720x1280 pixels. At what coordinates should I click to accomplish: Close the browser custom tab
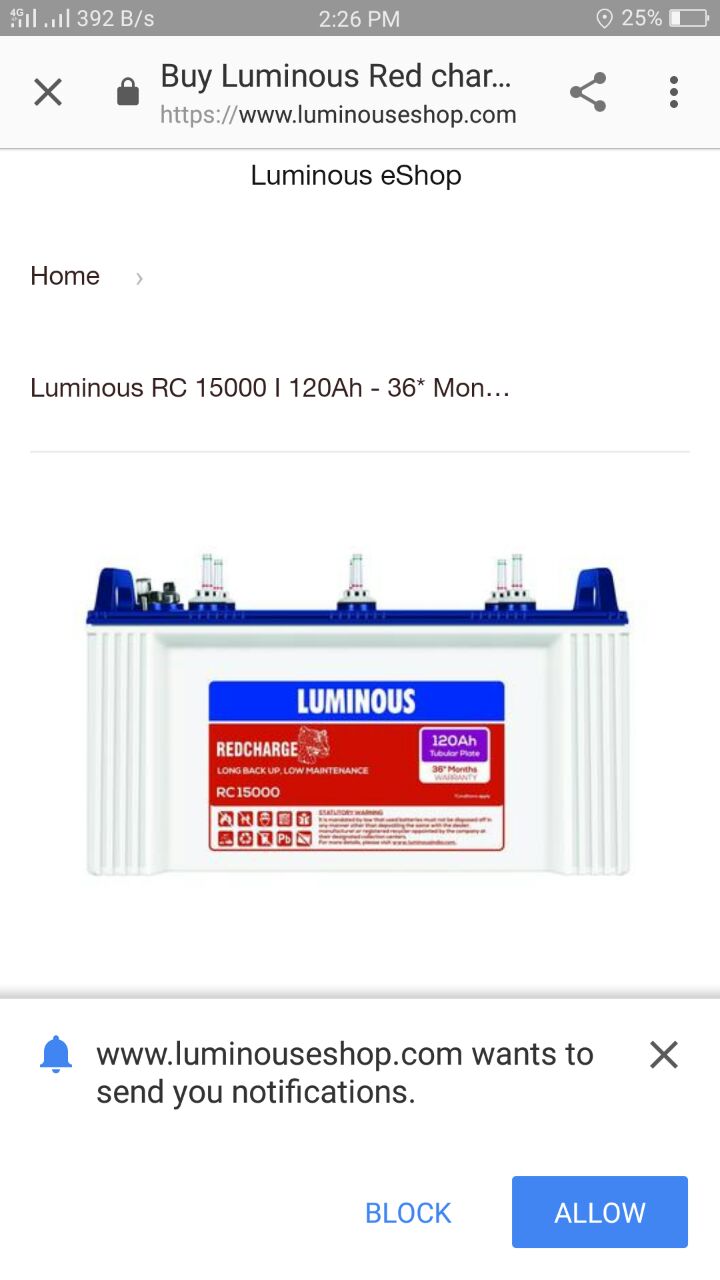click(48, 93)
